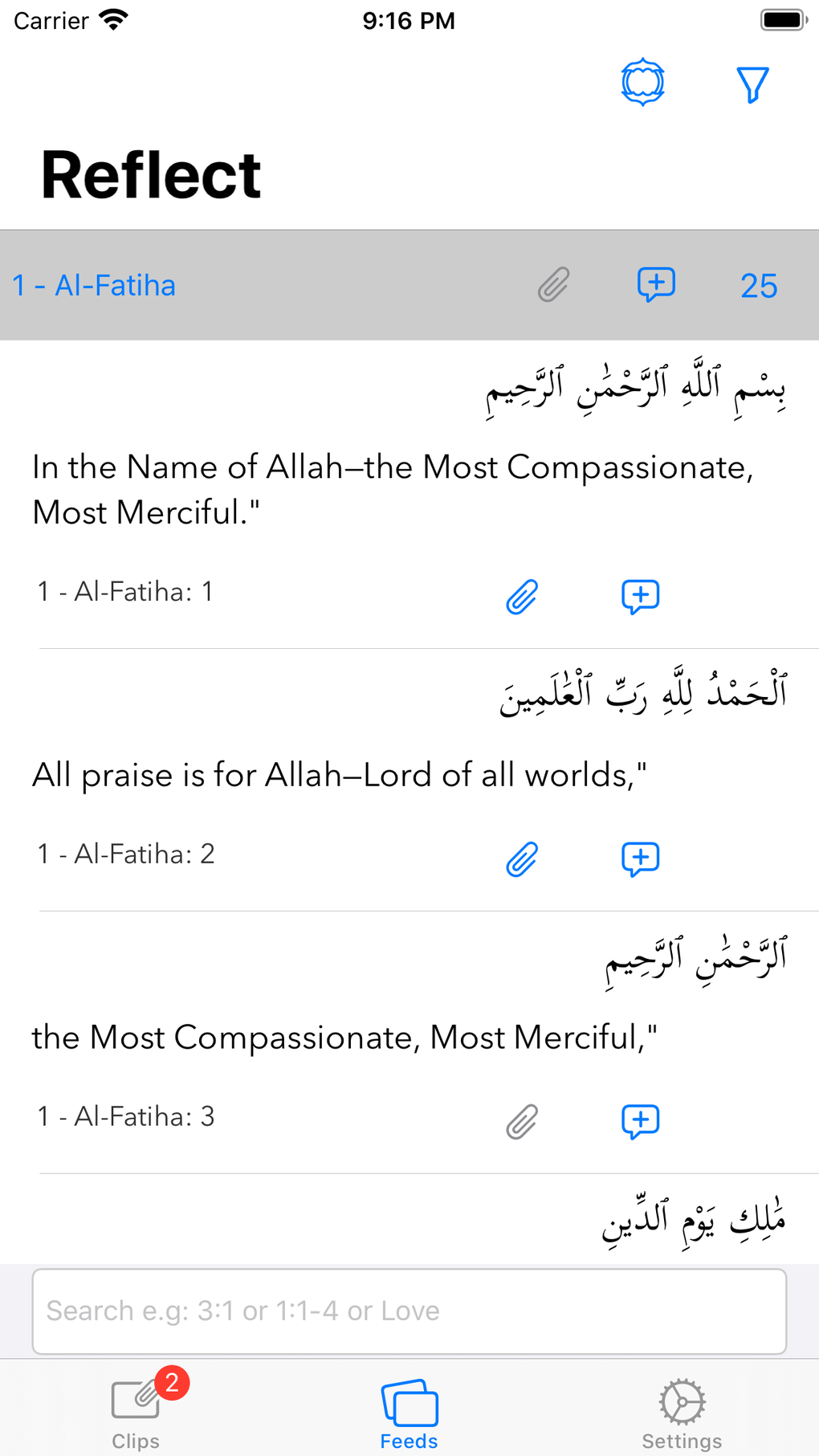Open the 1 - Al-Fatiha surah header
Screen dimensions: 819x1456
coord(94,286)
